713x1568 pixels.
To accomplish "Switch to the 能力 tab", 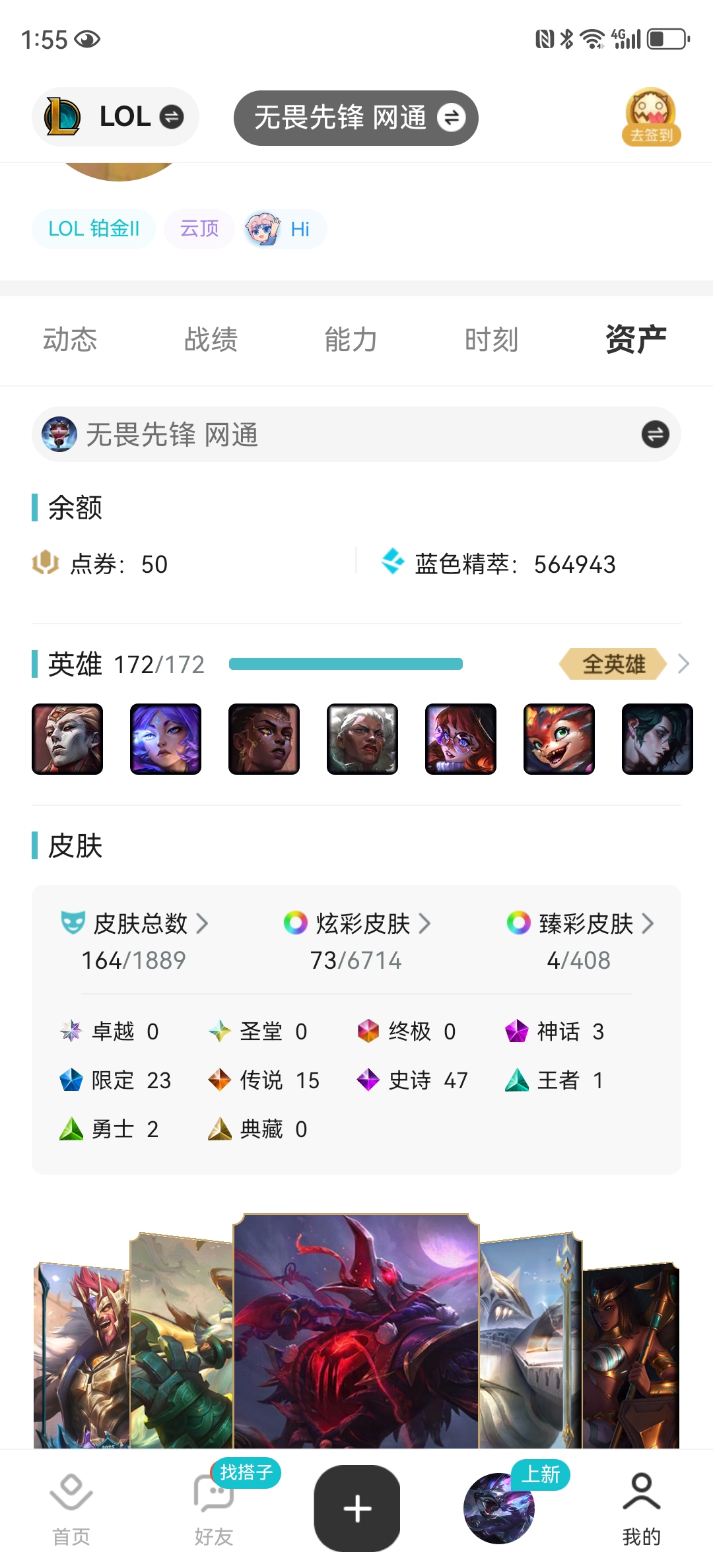I will coord(351,339).
